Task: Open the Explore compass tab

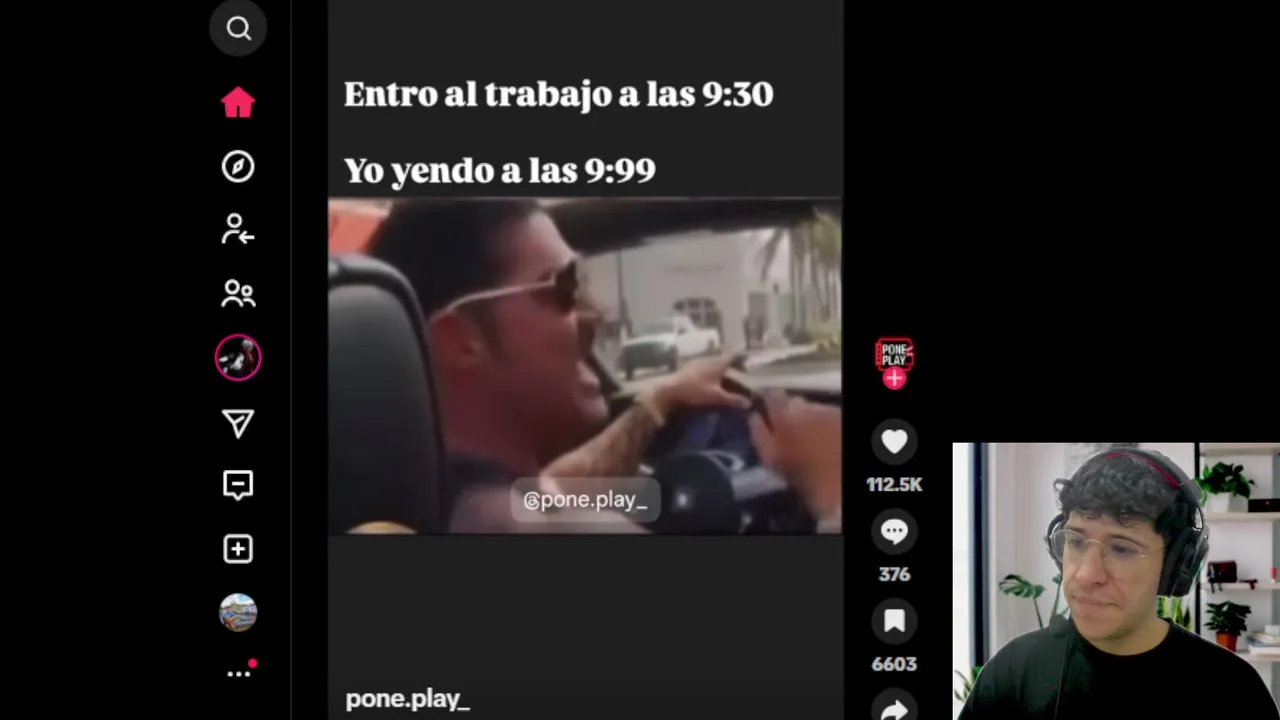Action: click(x=238, y=166)
